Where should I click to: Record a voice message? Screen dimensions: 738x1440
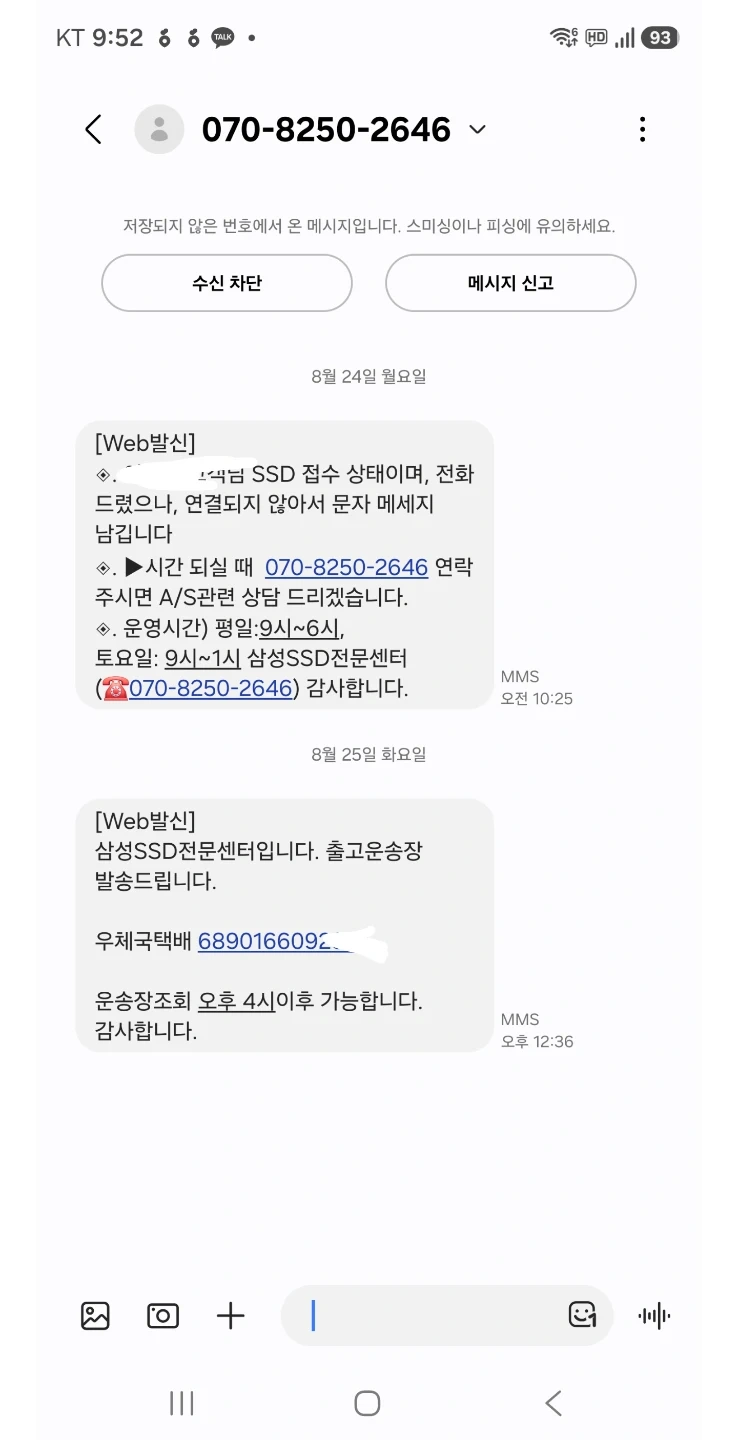[654, 1316]
